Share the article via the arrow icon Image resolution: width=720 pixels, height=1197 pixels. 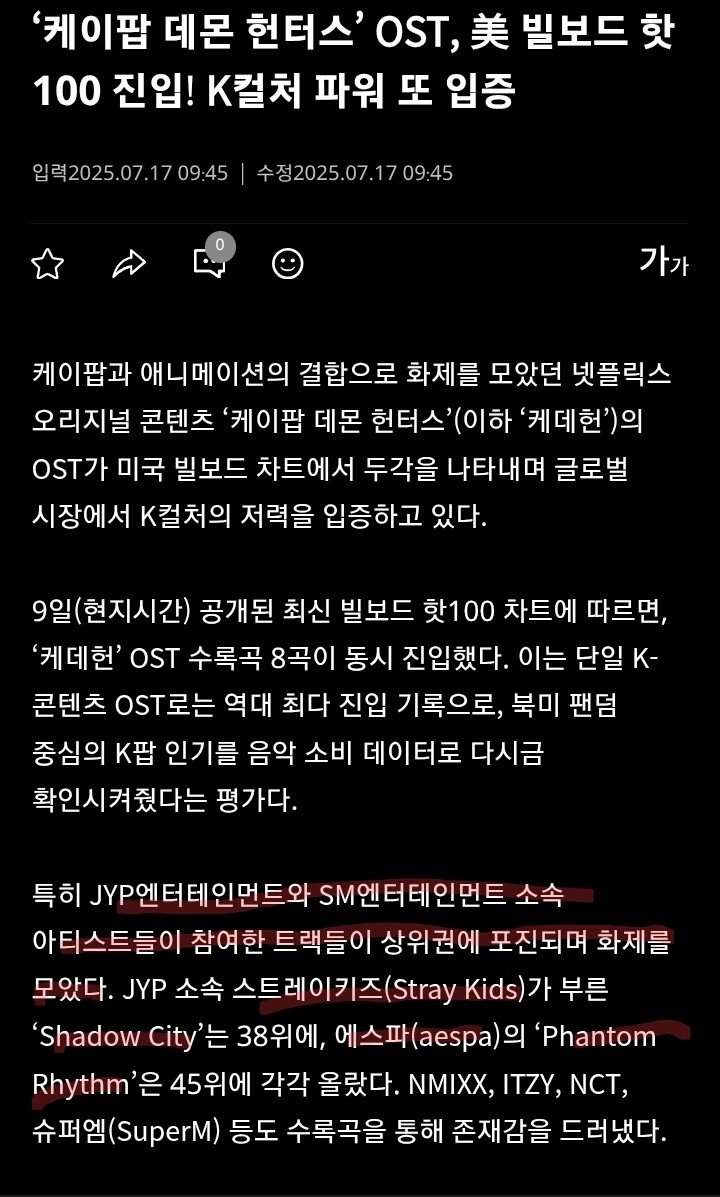[x=128, y=264]
